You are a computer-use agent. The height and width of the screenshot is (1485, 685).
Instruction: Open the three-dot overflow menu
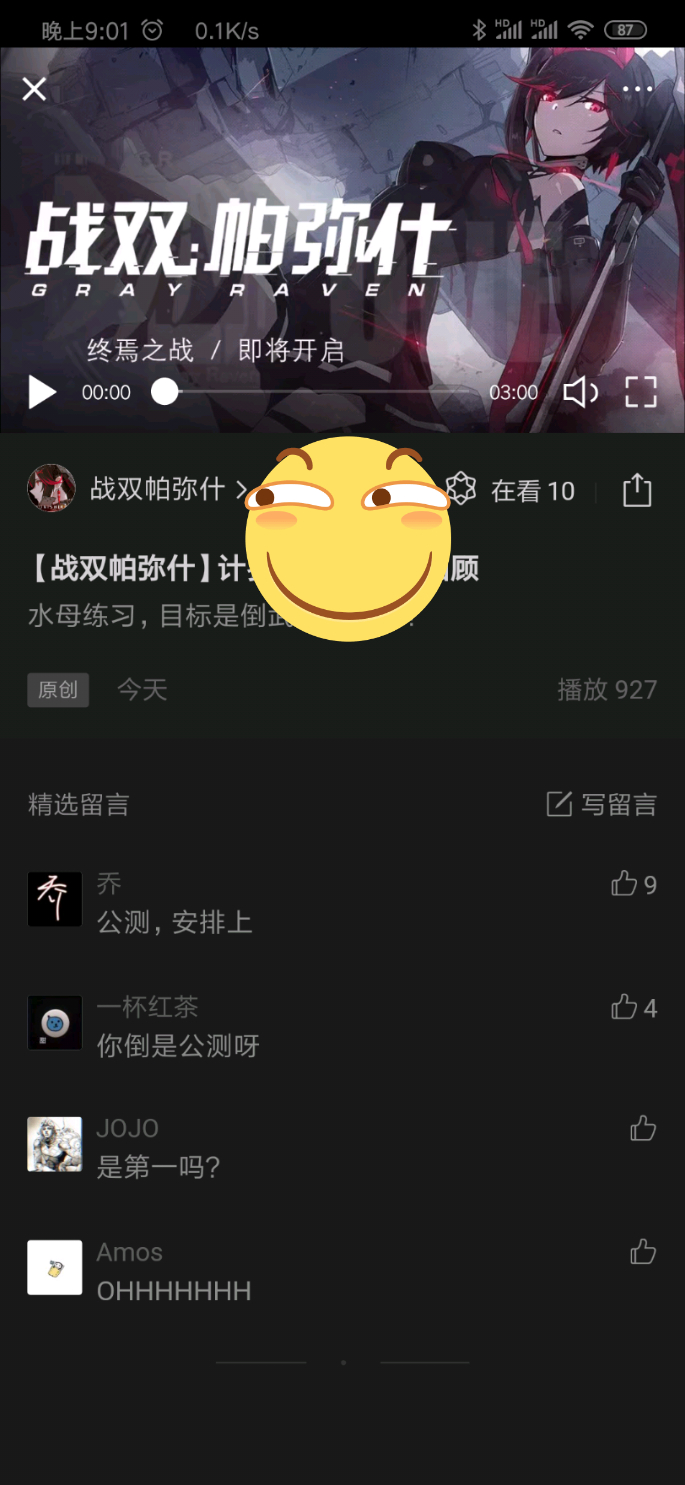coord(637,89)
